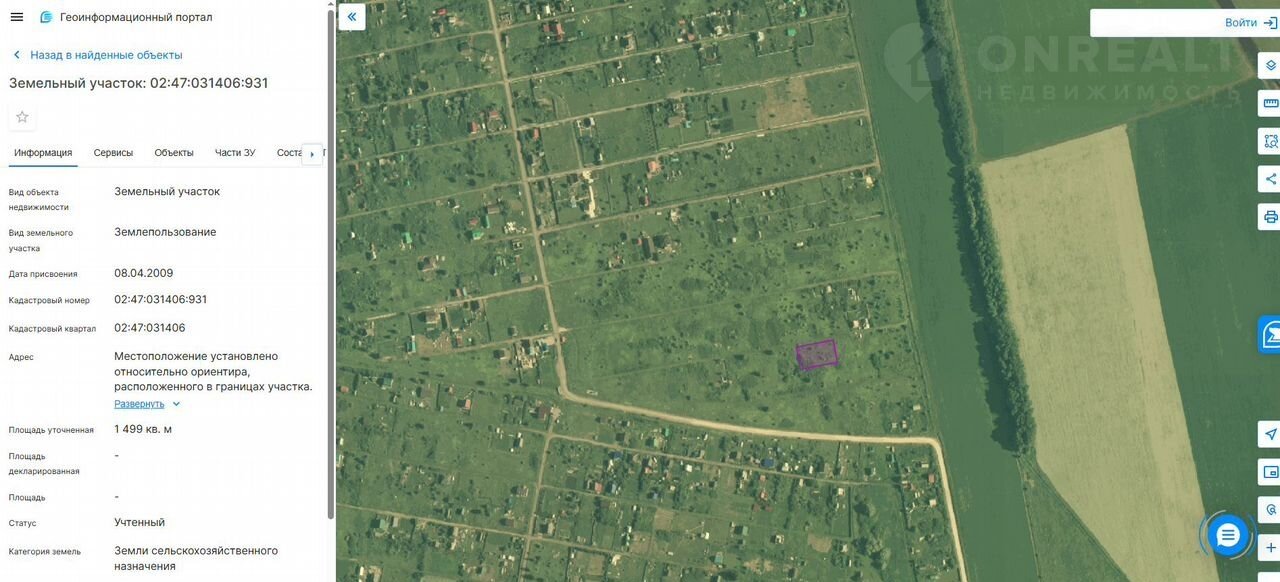Image resolution: width=1280 pixels, height=582 pixels.
Task: Select the Информация tab
Action: [x=43, y=153]
